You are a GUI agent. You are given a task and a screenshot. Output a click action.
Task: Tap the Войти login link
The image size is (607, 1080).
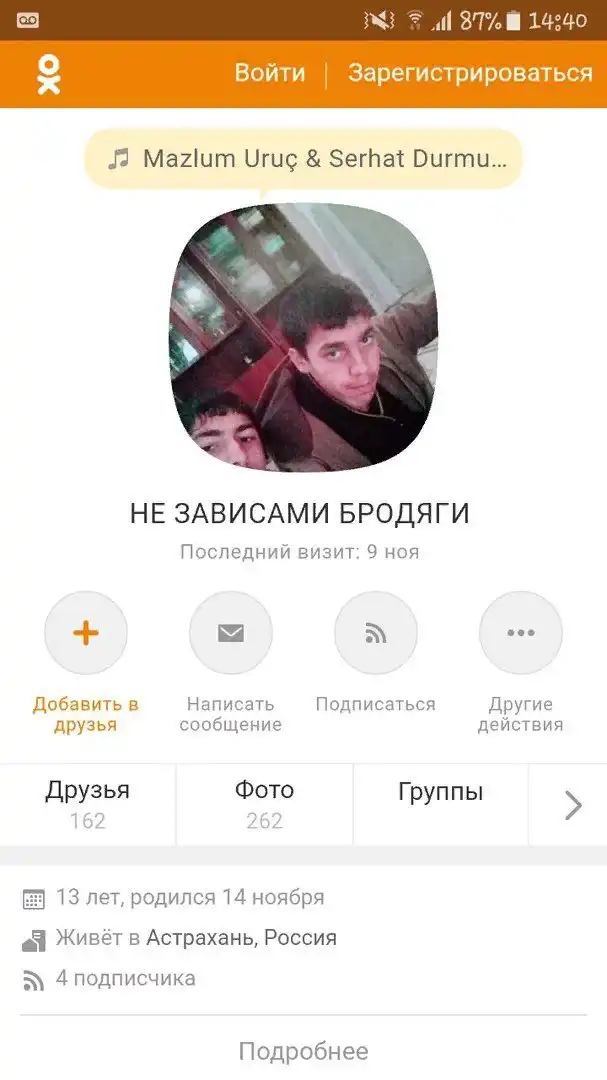[x=269, y=73]
